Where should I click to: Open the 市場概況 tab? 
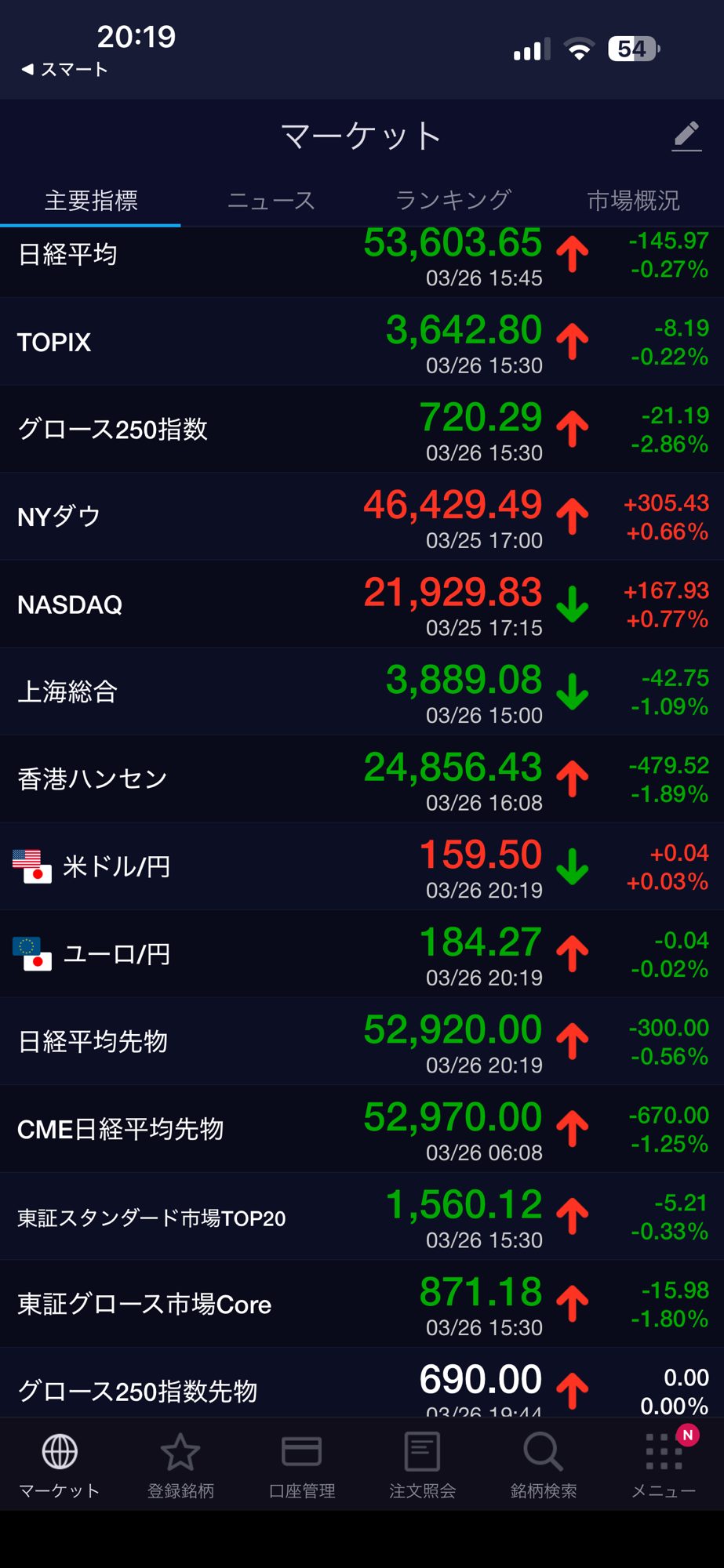click(x=633, y=201)
